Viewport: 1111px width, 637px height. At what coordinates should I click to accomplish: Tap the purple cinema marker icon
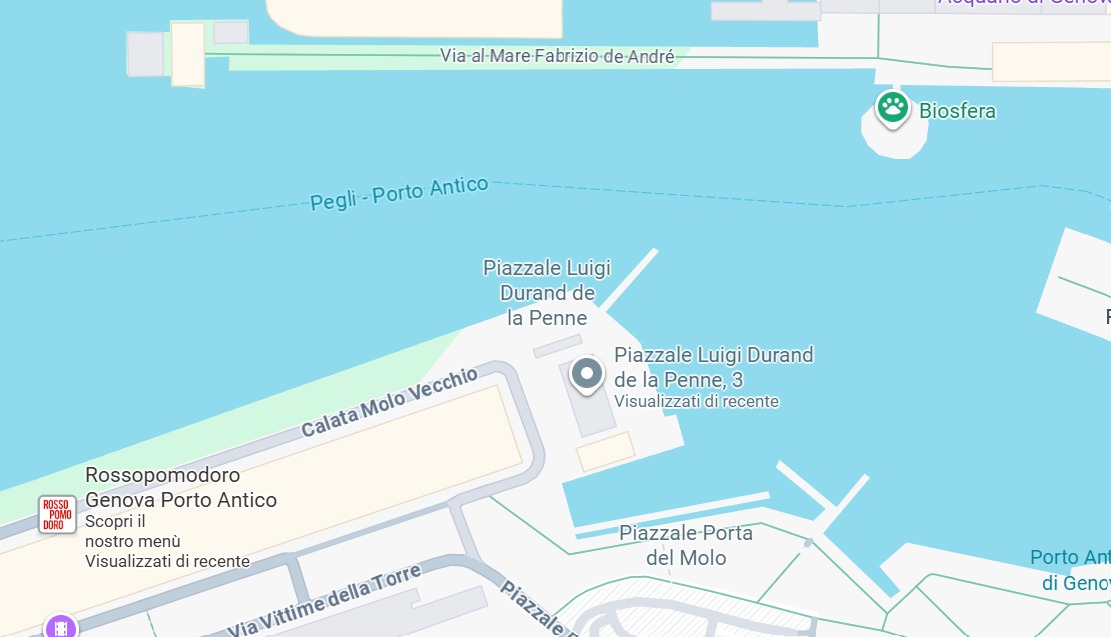tap(61, 628)
